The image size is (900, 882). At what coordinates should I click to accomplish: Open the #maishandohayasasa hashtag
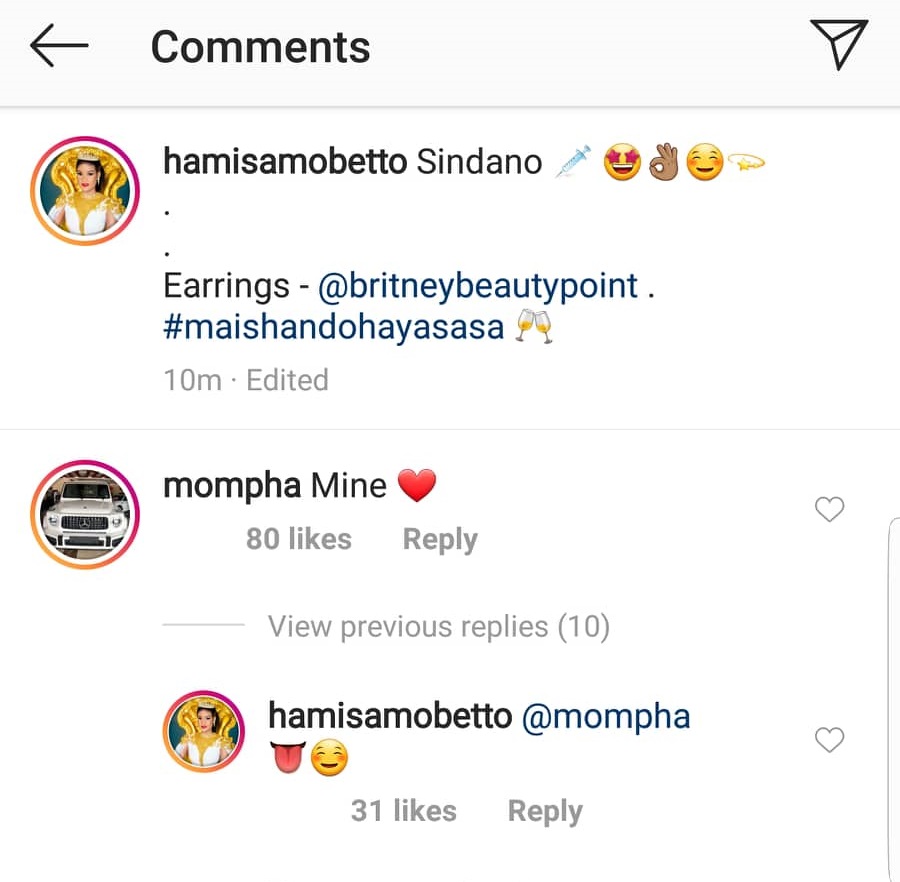[x=333, y=328]
